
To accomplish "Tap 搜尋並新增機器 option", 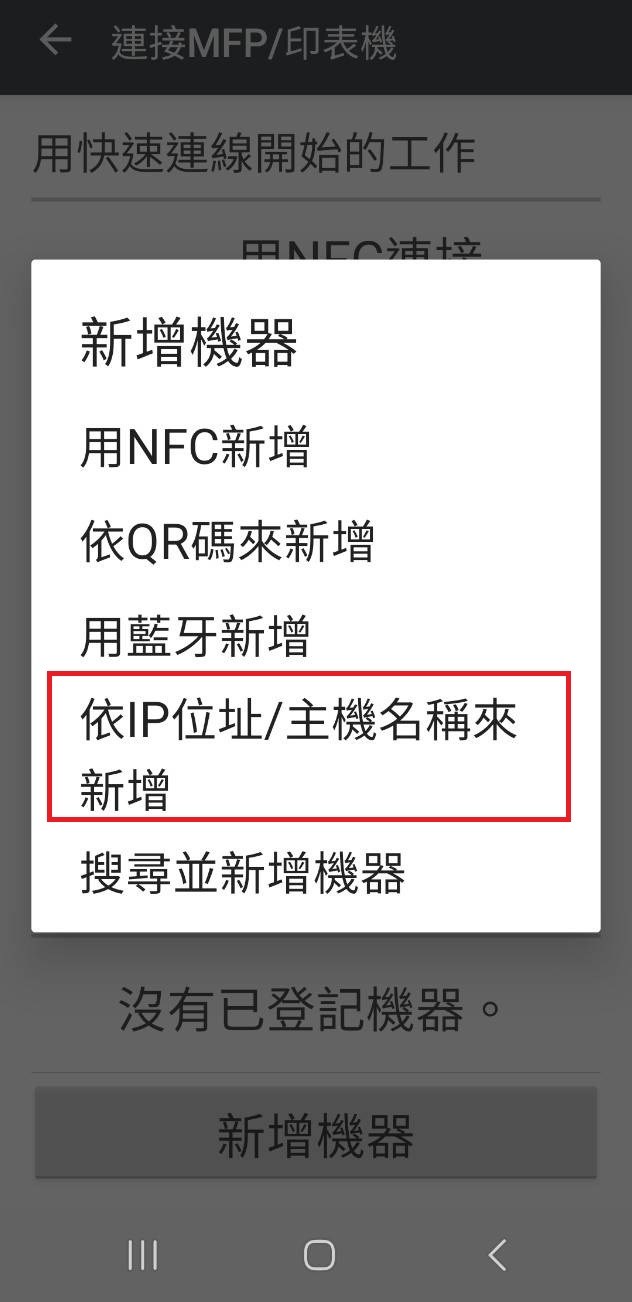I will pos(243,873).
